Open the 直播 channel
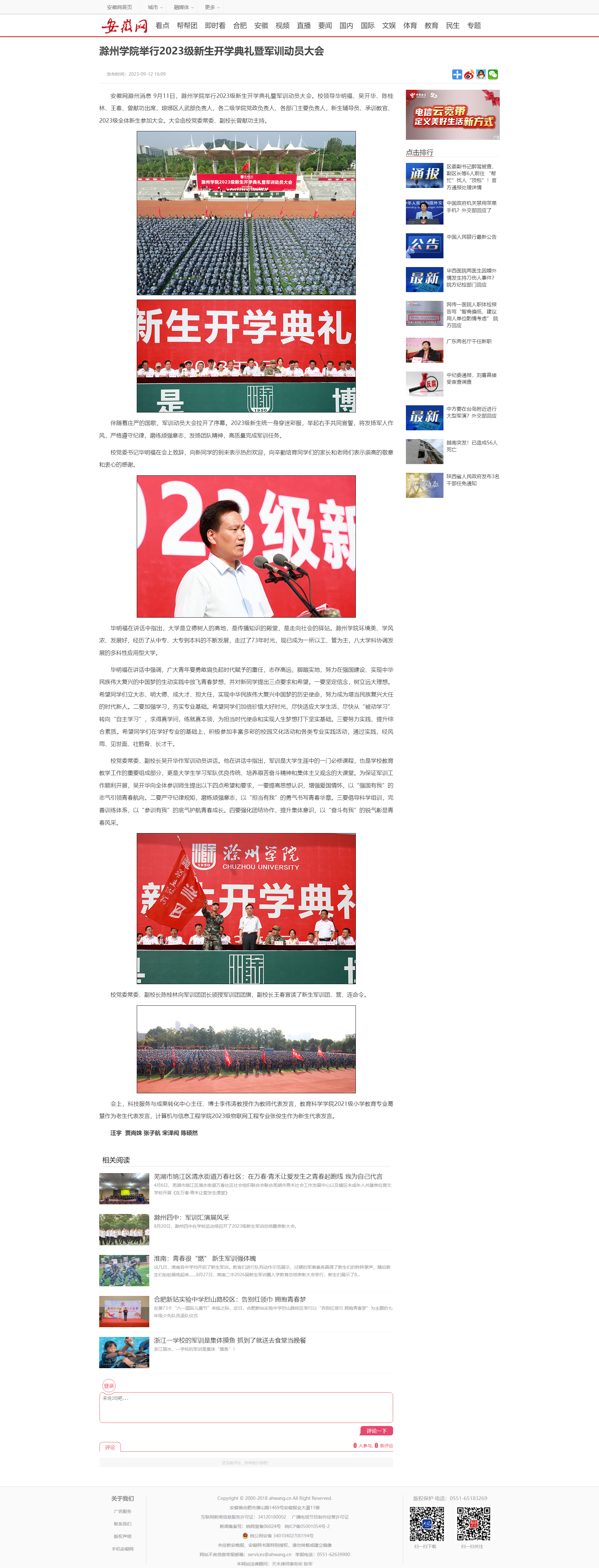This screenshot has width=599, height=1568. (x=304, y=26)
